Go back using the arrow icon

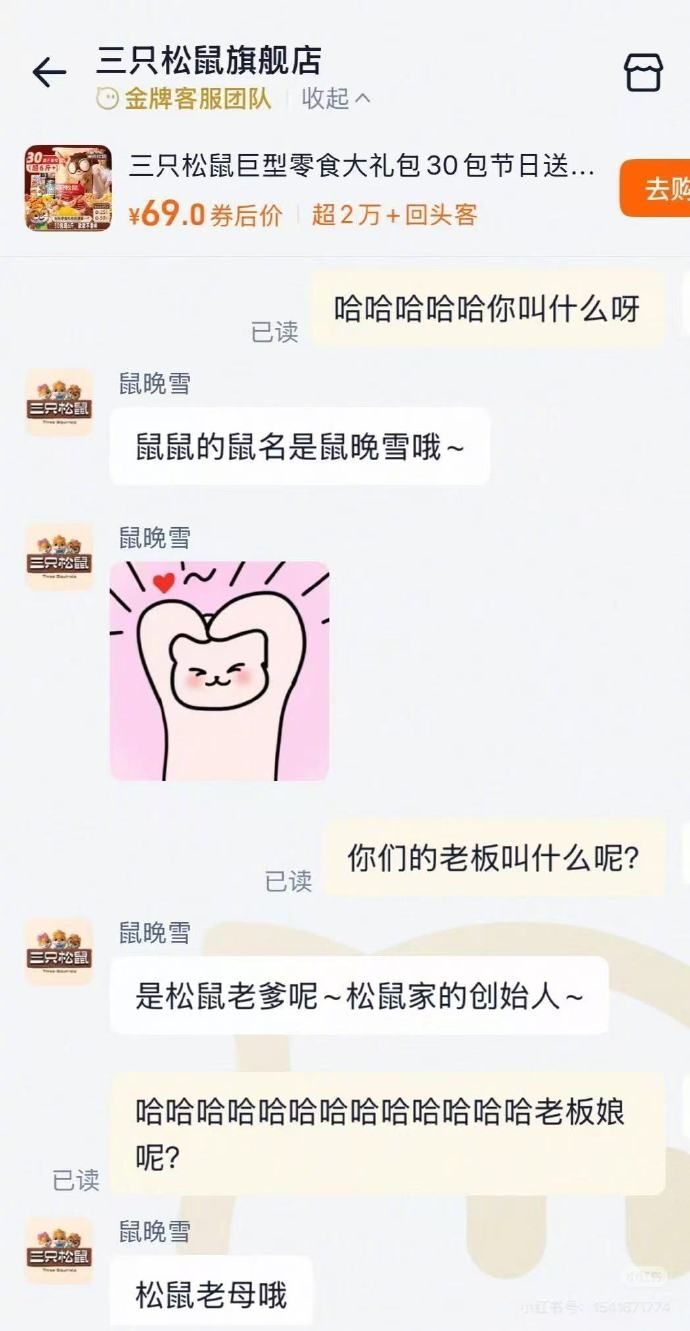click(x=48, y=72)
